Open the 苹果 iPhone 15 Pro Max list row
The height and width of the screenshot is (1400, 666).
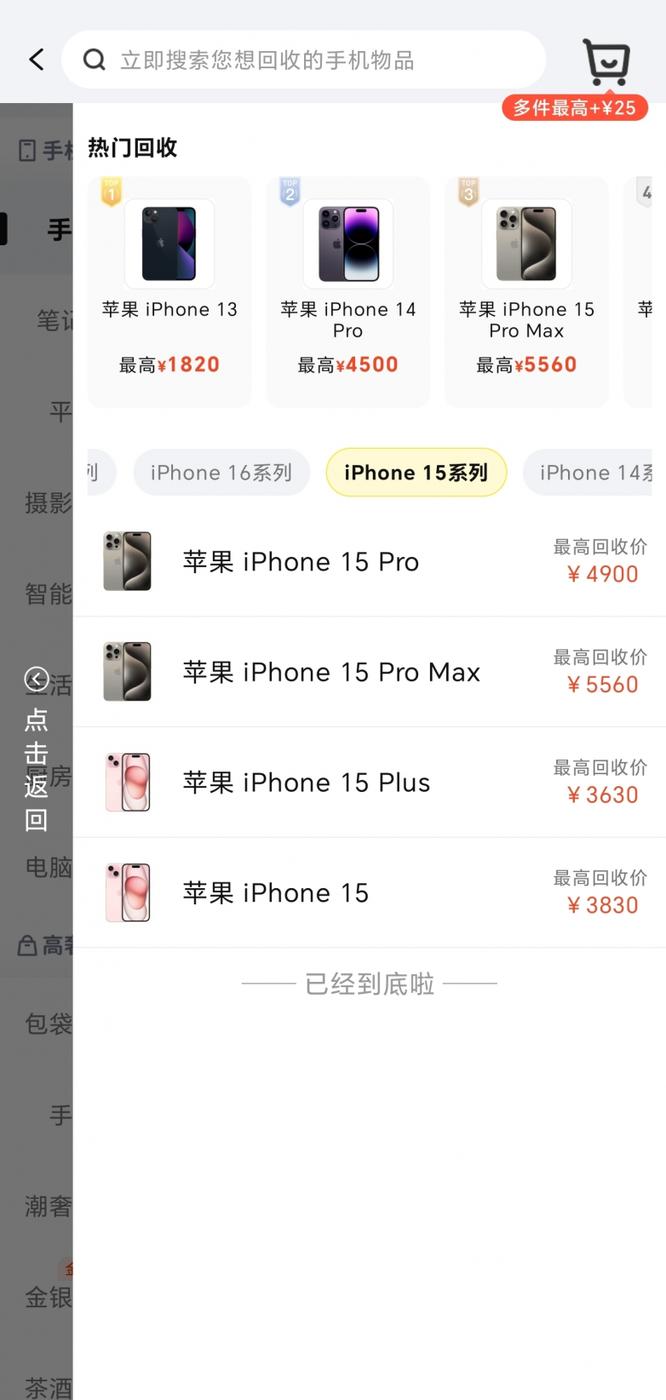coord(368,672)
